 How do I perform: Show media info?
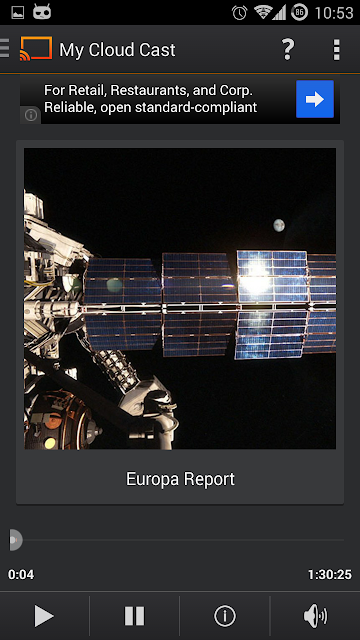[225, 616]
